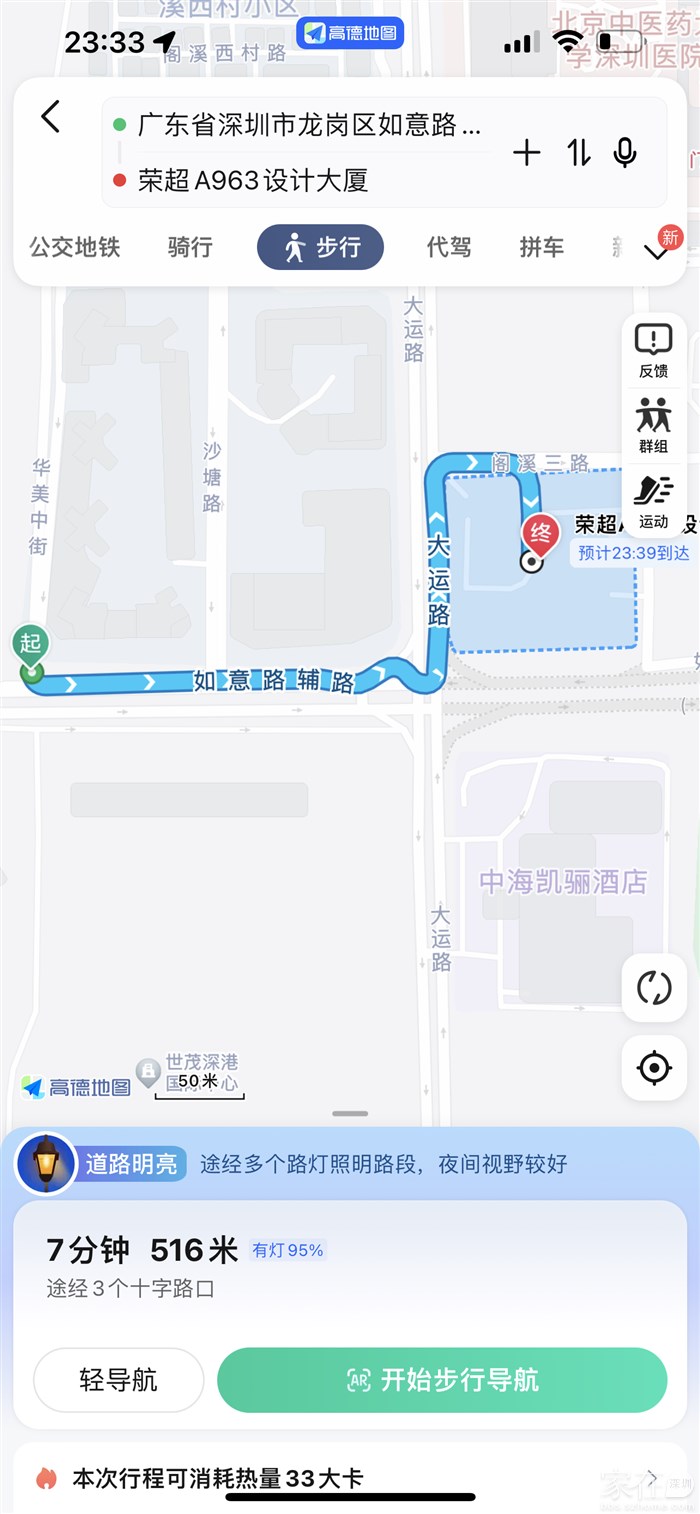Viewport: 700px width, 1514px height.
Task: Switch to 代驾 tab
Action: 449,247
